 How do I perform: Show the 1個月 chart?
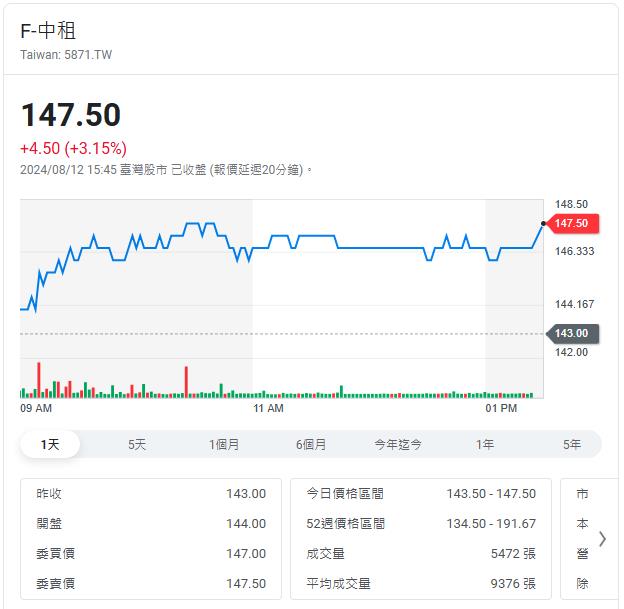(224, 444)
